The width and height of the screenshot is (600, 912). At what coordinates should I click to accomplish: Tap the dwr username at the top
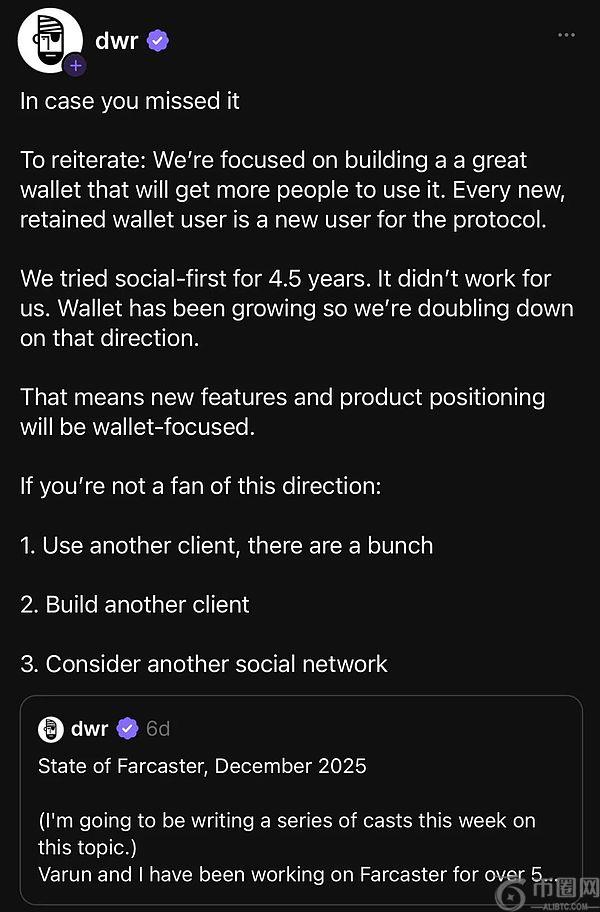click(116, 41)
